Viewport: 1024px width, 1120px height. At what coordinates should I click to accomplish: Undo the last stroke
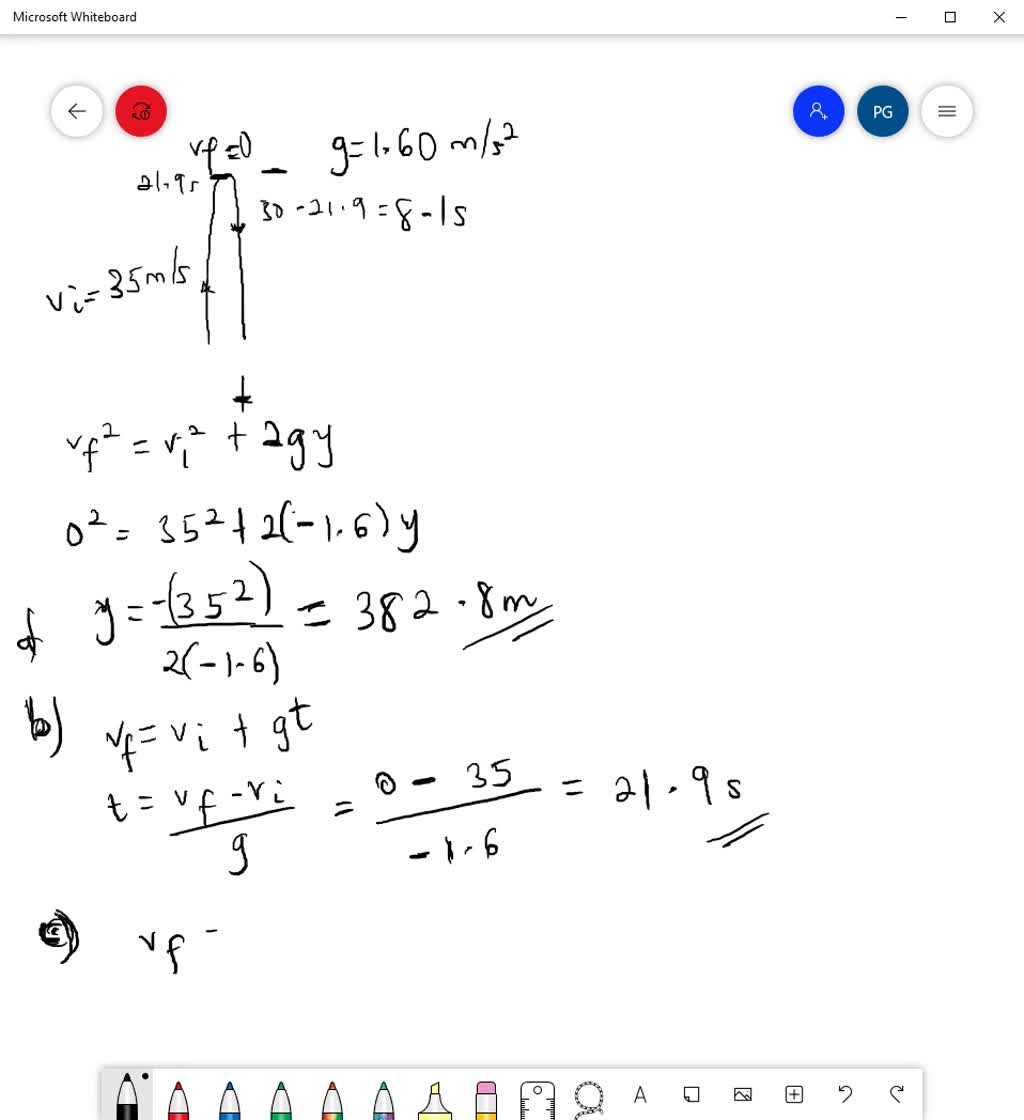845,1095
